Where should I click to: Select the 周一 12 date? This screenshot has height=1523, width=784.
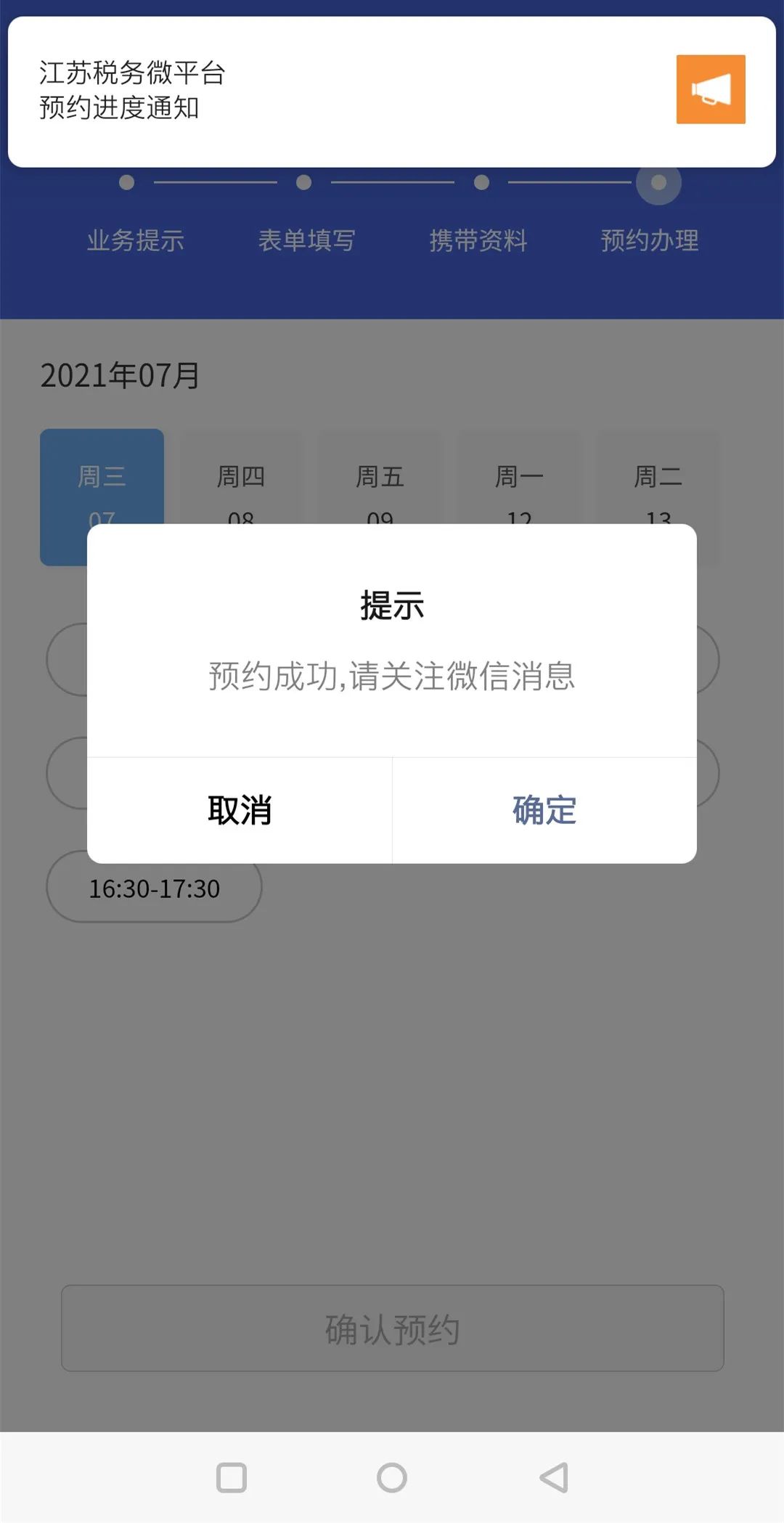[x=519, y=497]
